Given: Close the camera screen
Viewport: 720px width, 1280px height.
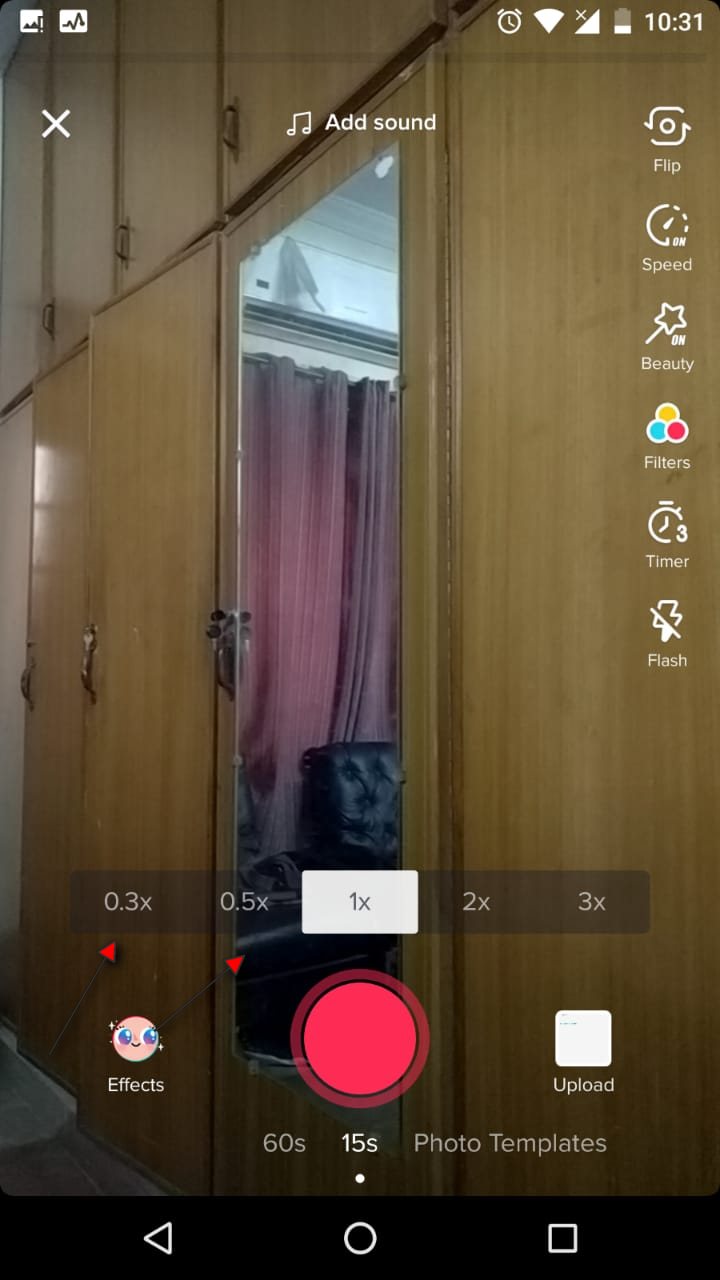Looking at the screenshot, I should pyautogui.click(x=55, y=123).
